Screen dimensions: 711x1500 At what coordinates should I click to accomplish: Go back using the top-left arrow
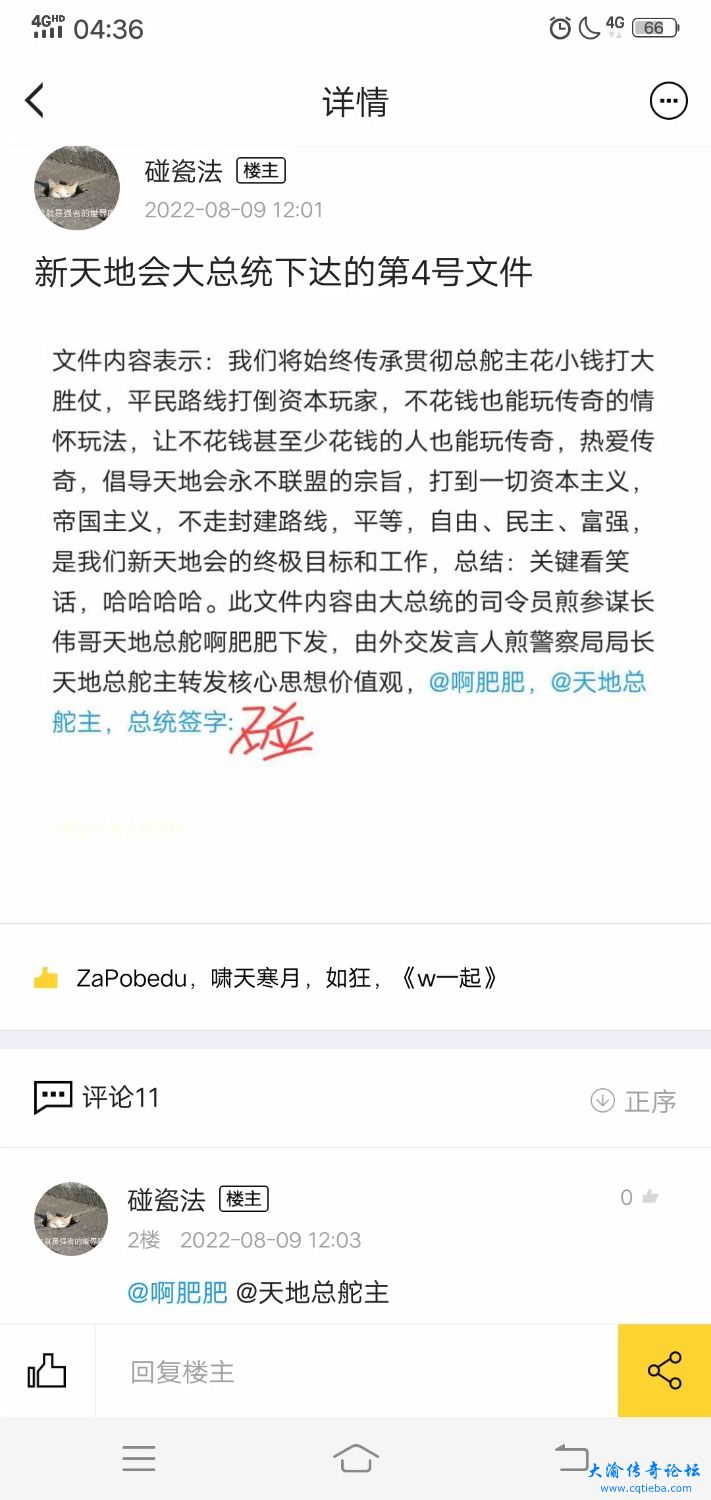click(x=35, y=101)
